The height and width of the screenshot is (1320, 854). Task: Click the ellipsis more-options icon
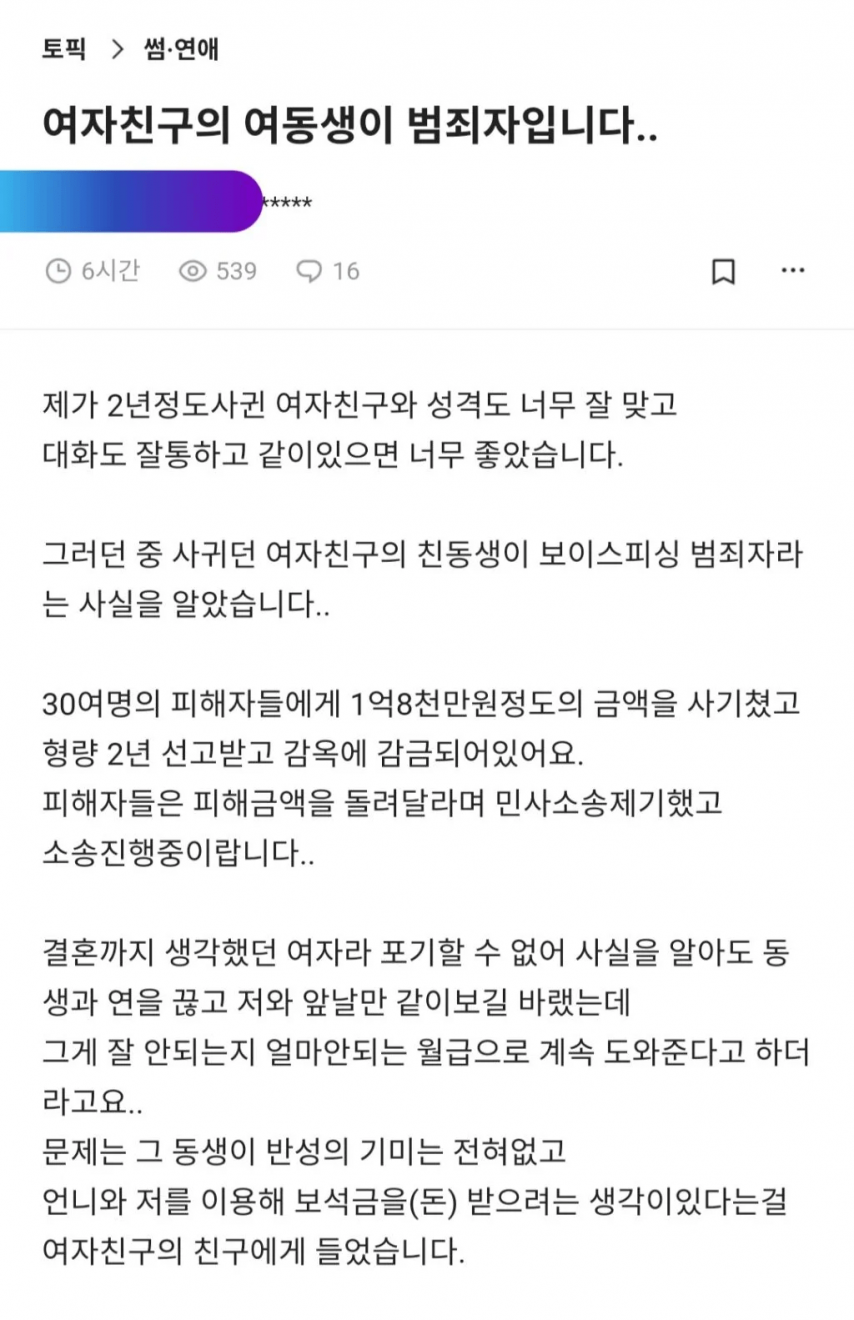coord(793,270)
